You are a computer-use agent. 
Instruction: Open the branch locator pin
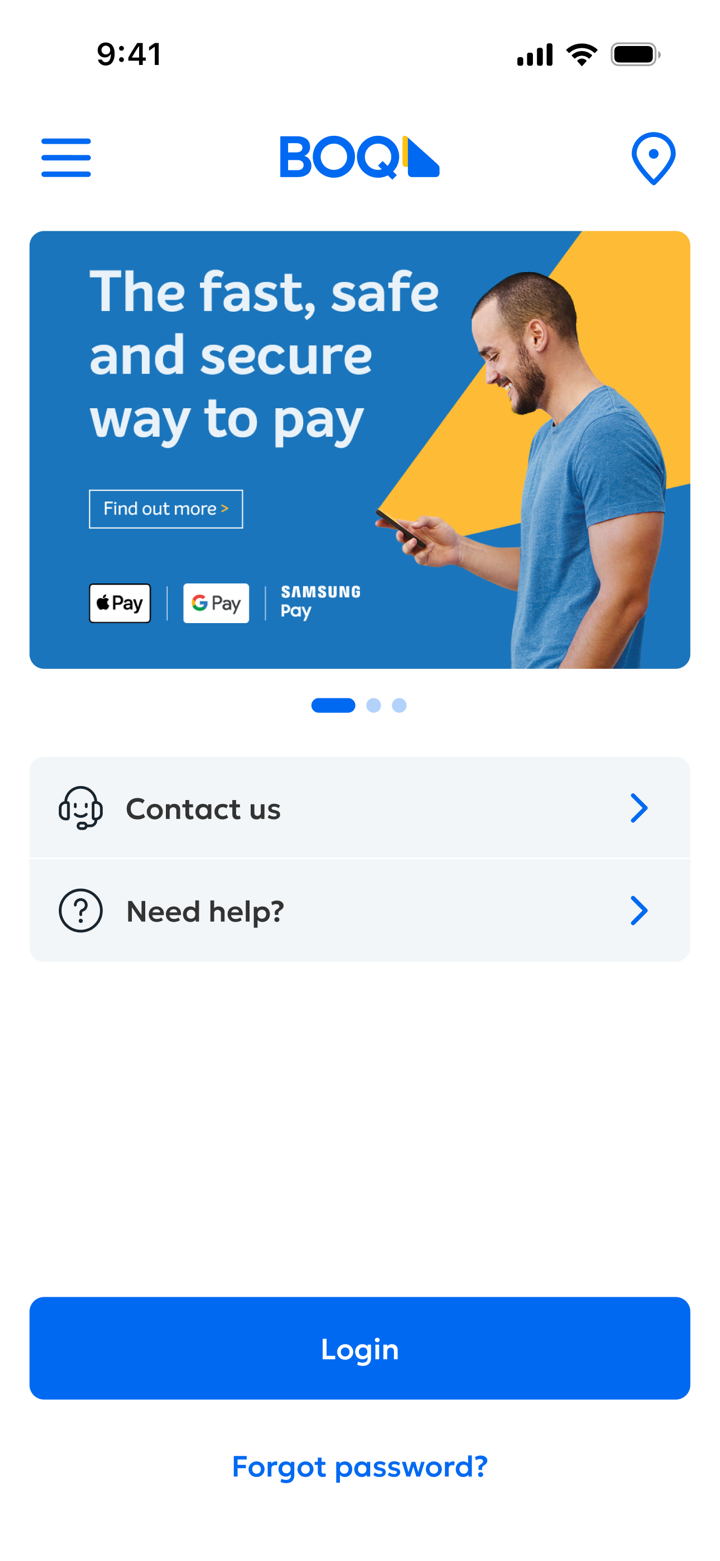click(x=653, y=159)
